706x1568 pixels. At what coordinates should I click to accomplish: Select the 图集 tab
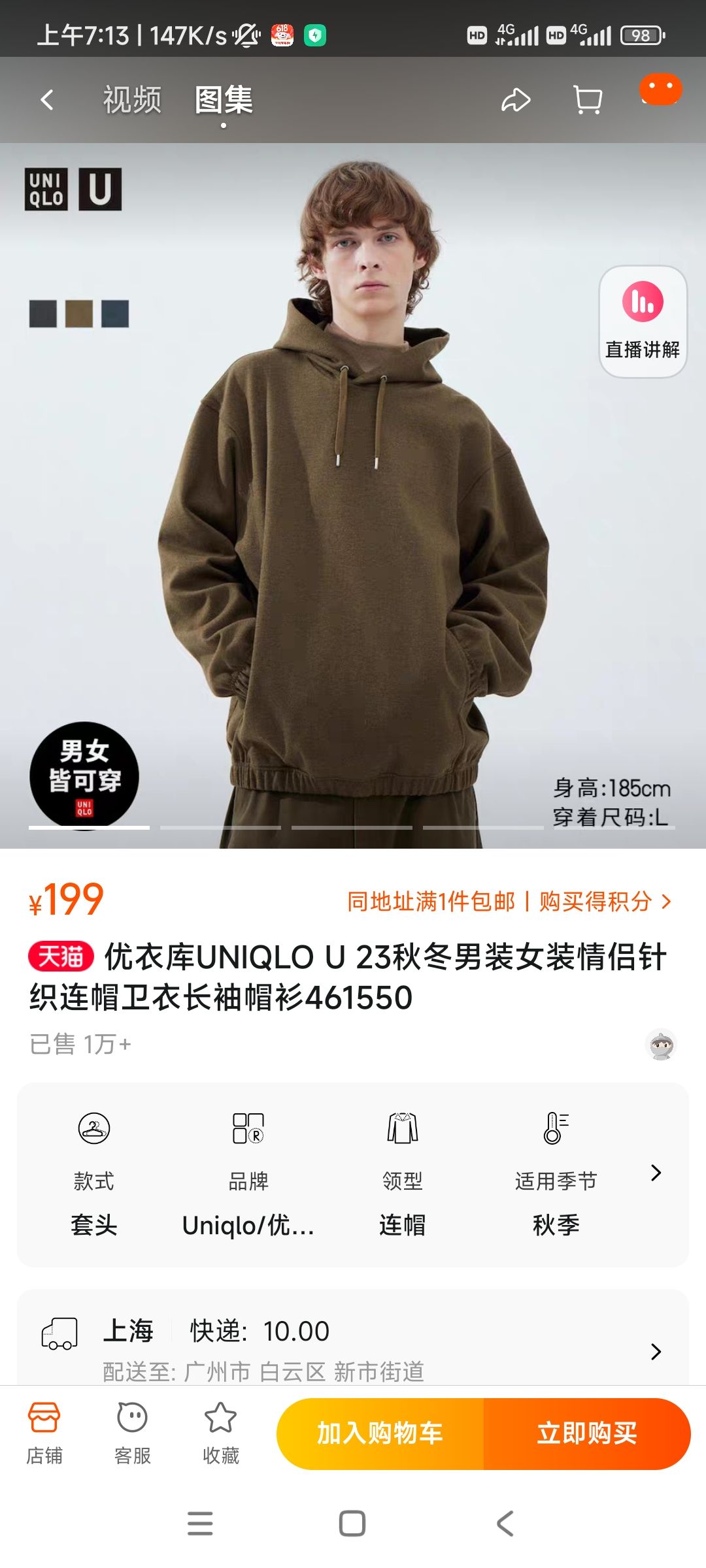223,99
